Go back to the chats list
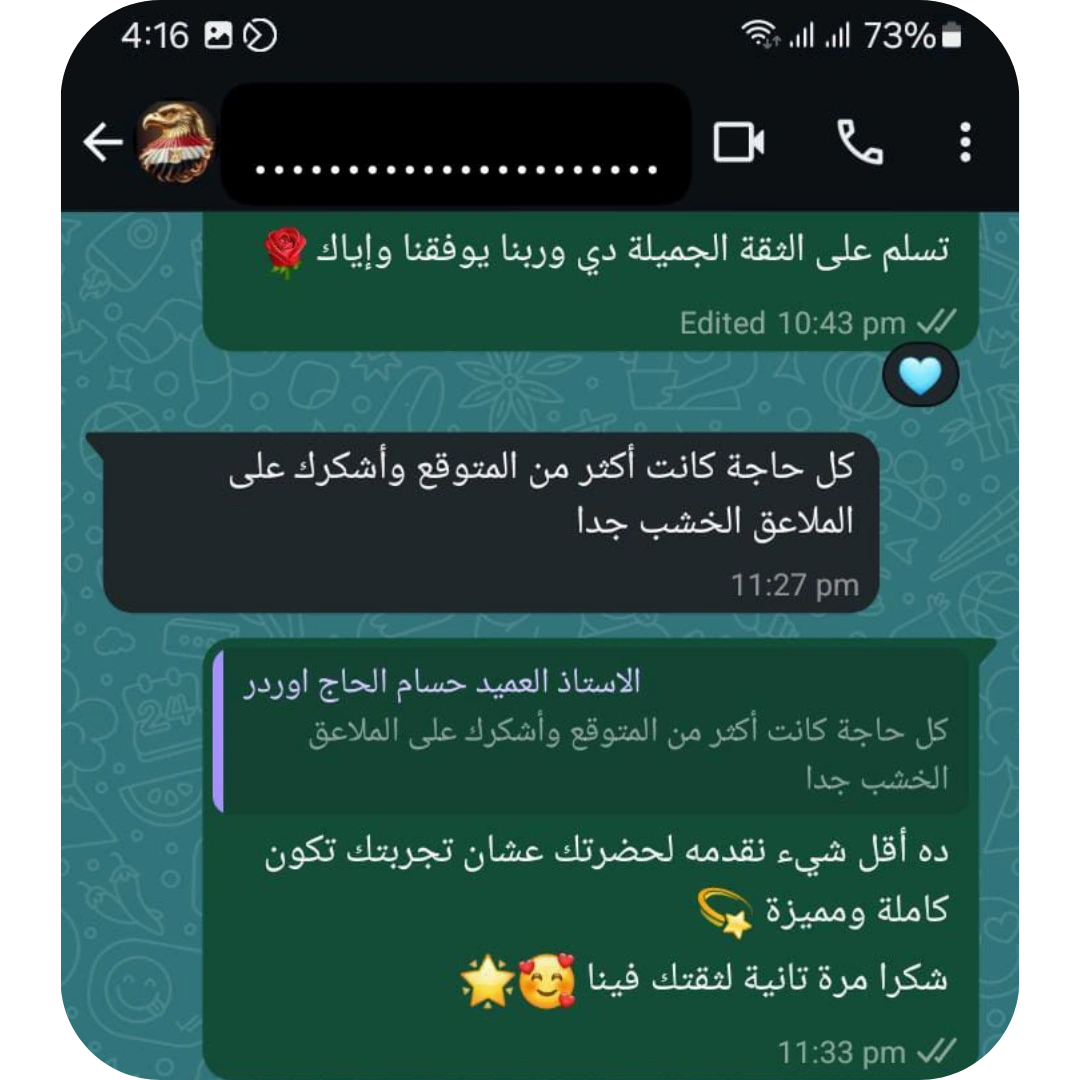 click(x=102, y=144)
